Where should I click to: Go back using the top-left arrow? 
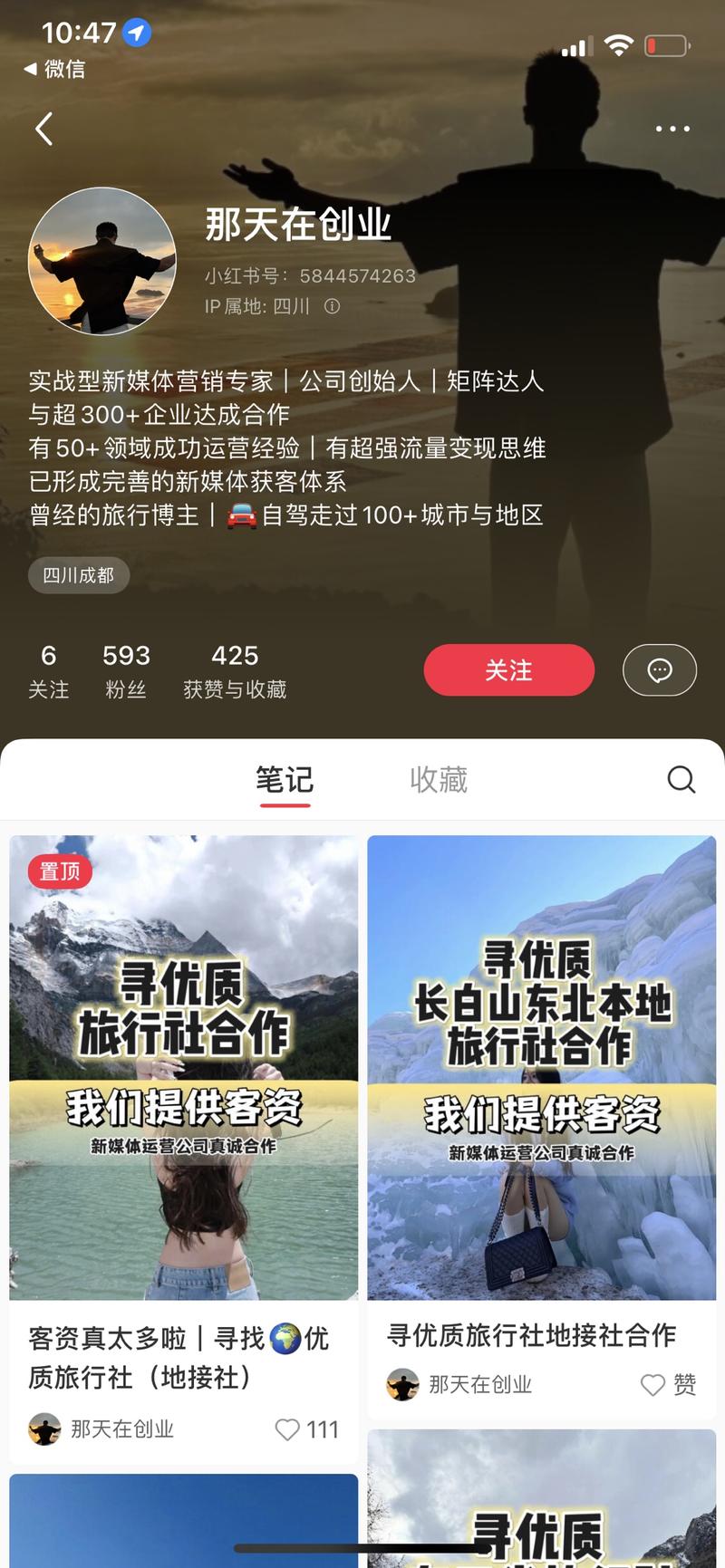tap(43, 129)
